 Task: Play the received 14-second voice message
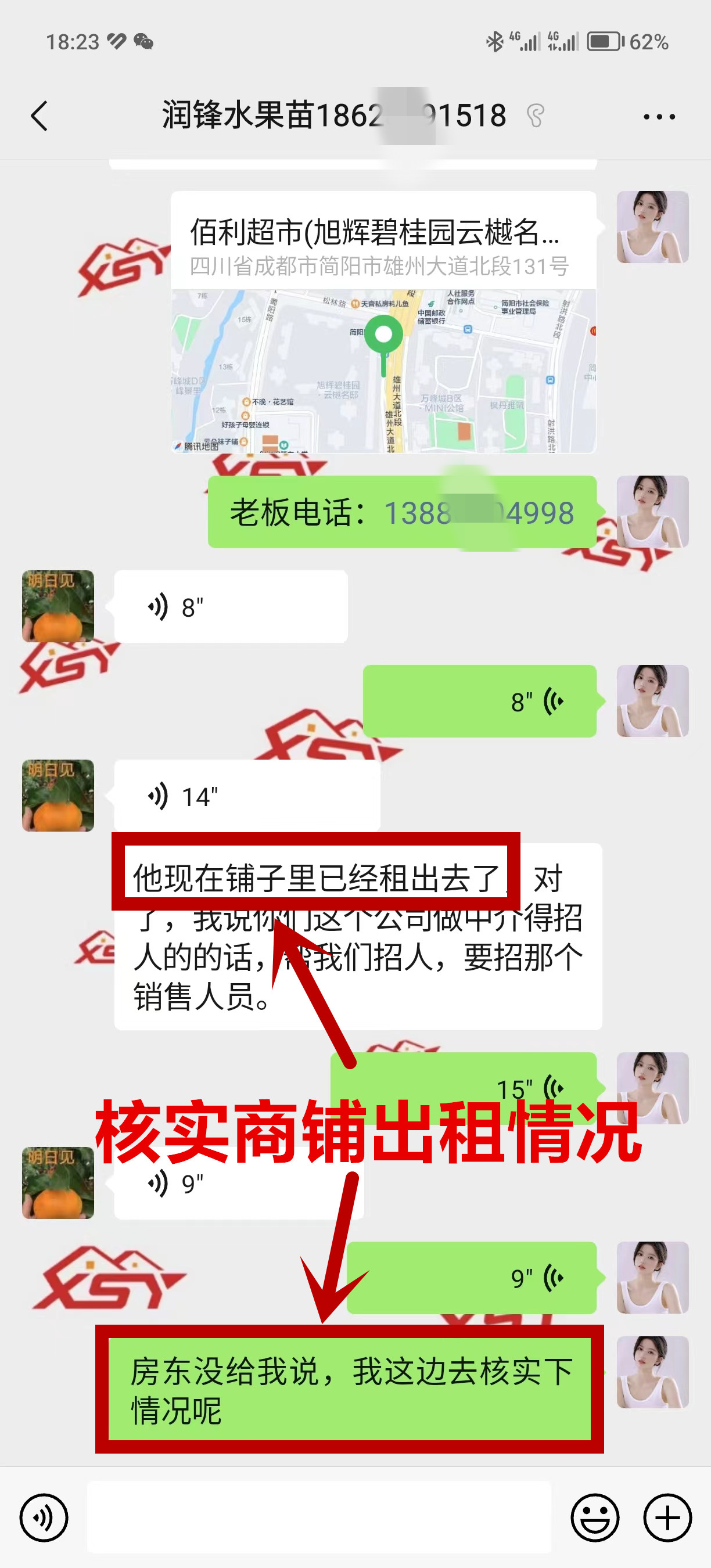coord(246,796)
